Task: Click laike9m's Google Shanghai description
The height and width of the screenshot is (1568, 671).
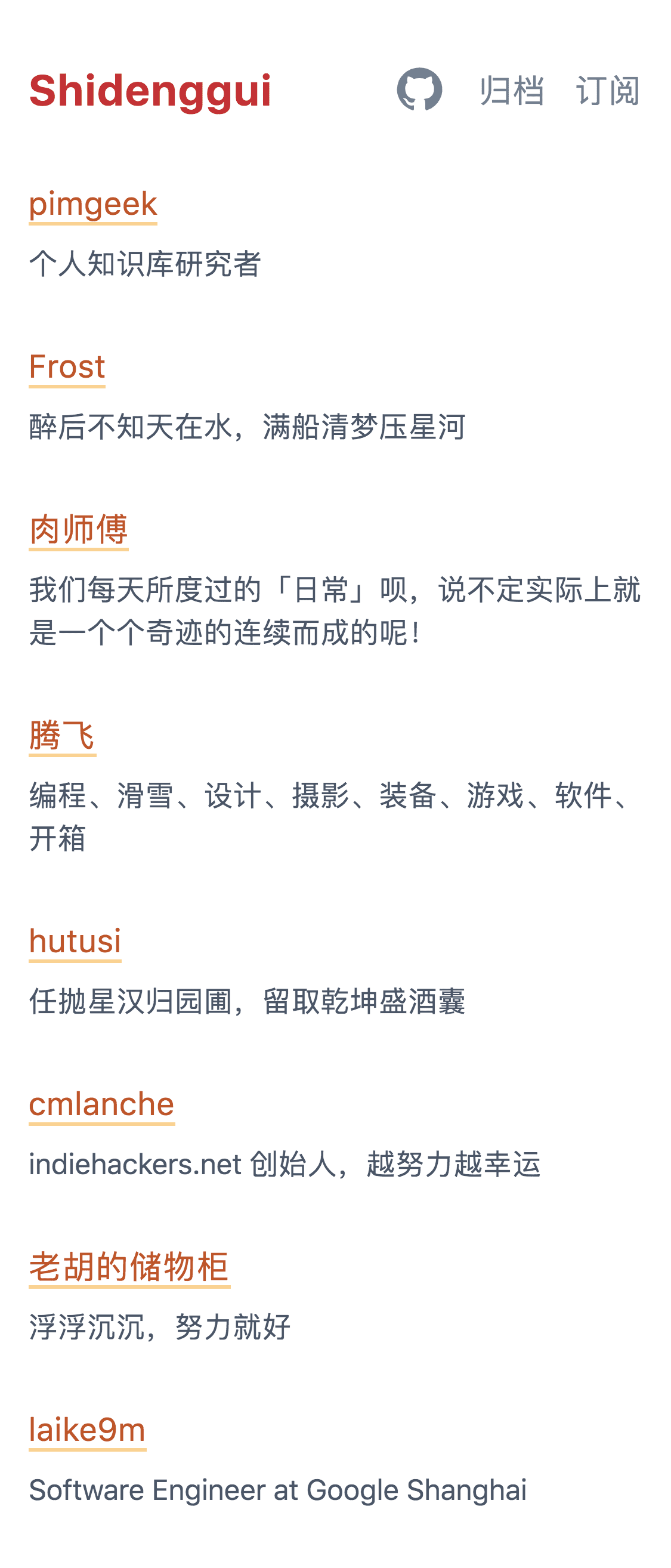Action: [x=279, y=1490]
